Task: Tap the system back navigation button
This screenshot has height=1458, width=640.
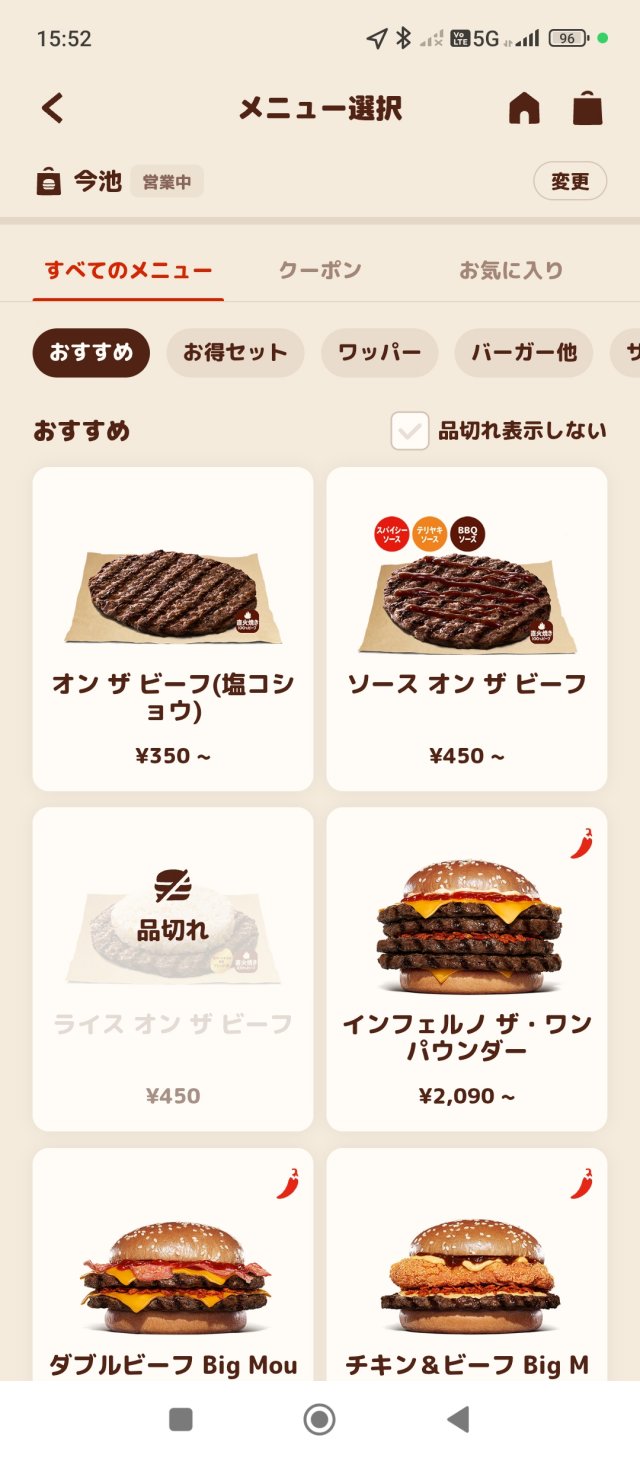Action: tap(458, 1419)
